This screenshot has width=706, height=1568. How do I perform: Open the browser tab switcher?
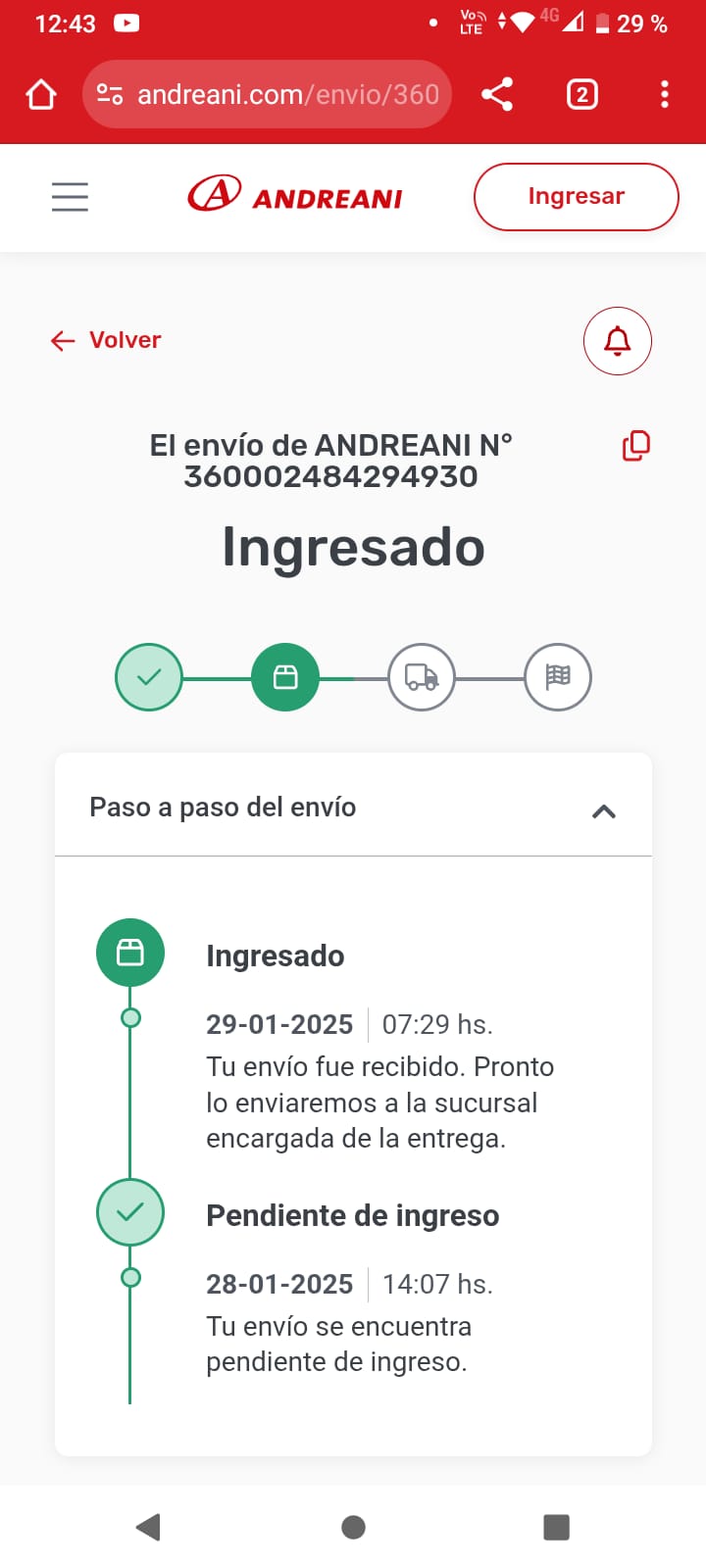pyautogui.click(x=581, y=95)
